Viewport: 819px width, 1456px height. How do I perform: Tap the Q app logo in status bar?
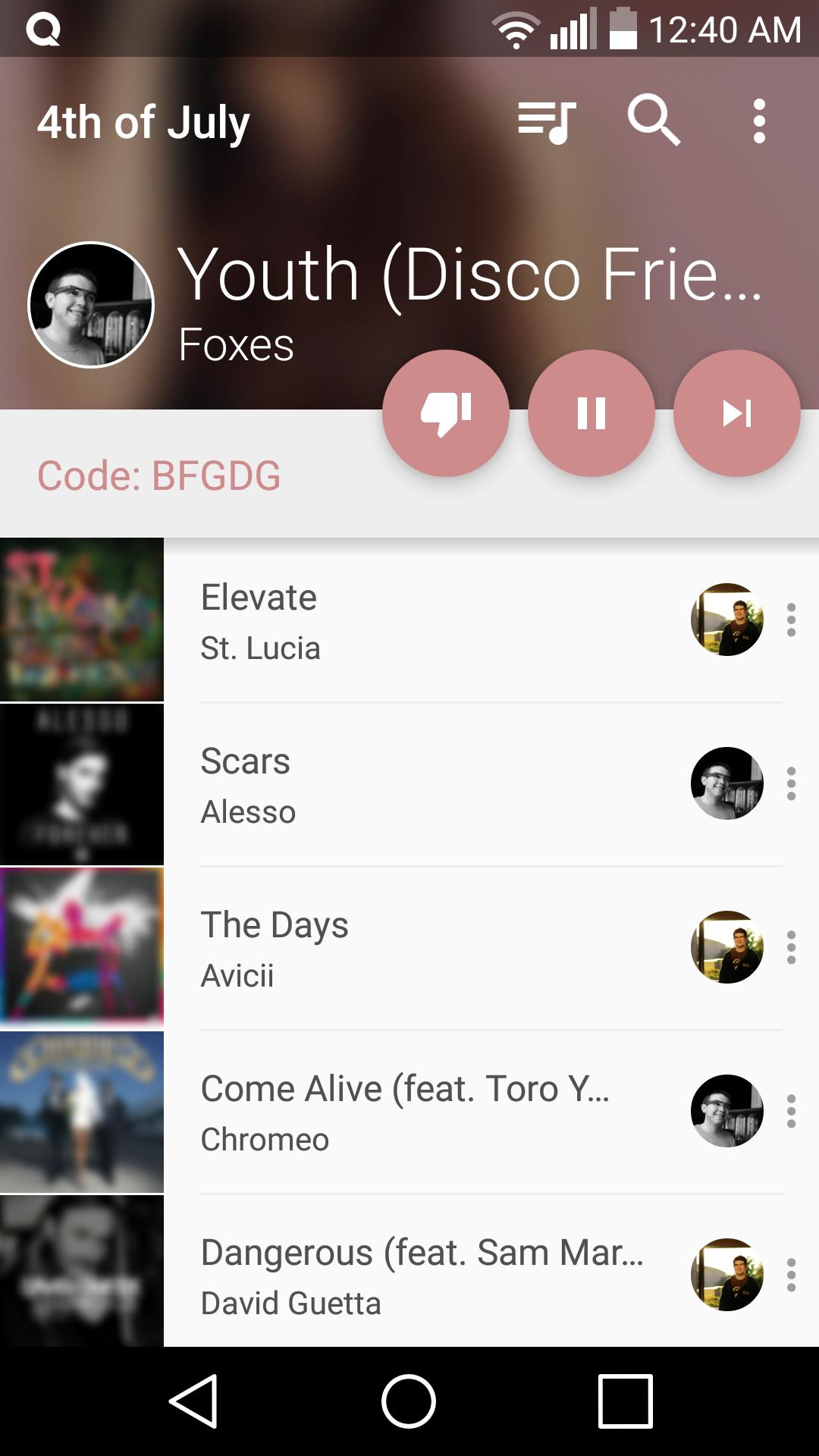click(x=43, y=30)
